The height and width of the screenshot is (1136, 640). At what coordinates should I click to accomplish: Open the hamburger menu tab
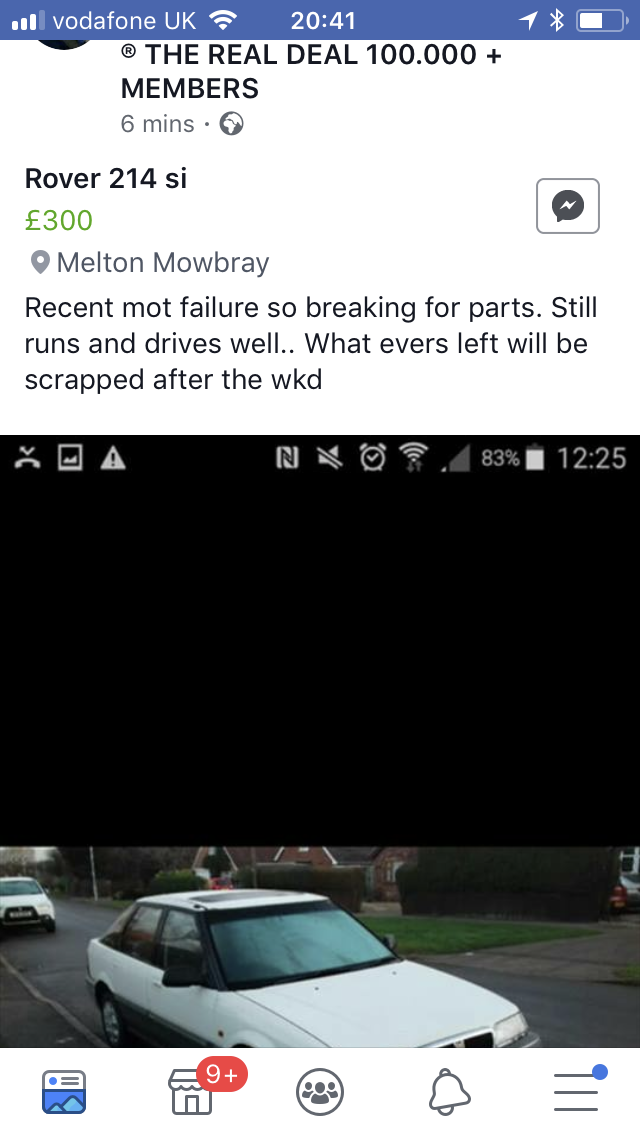578,1090
